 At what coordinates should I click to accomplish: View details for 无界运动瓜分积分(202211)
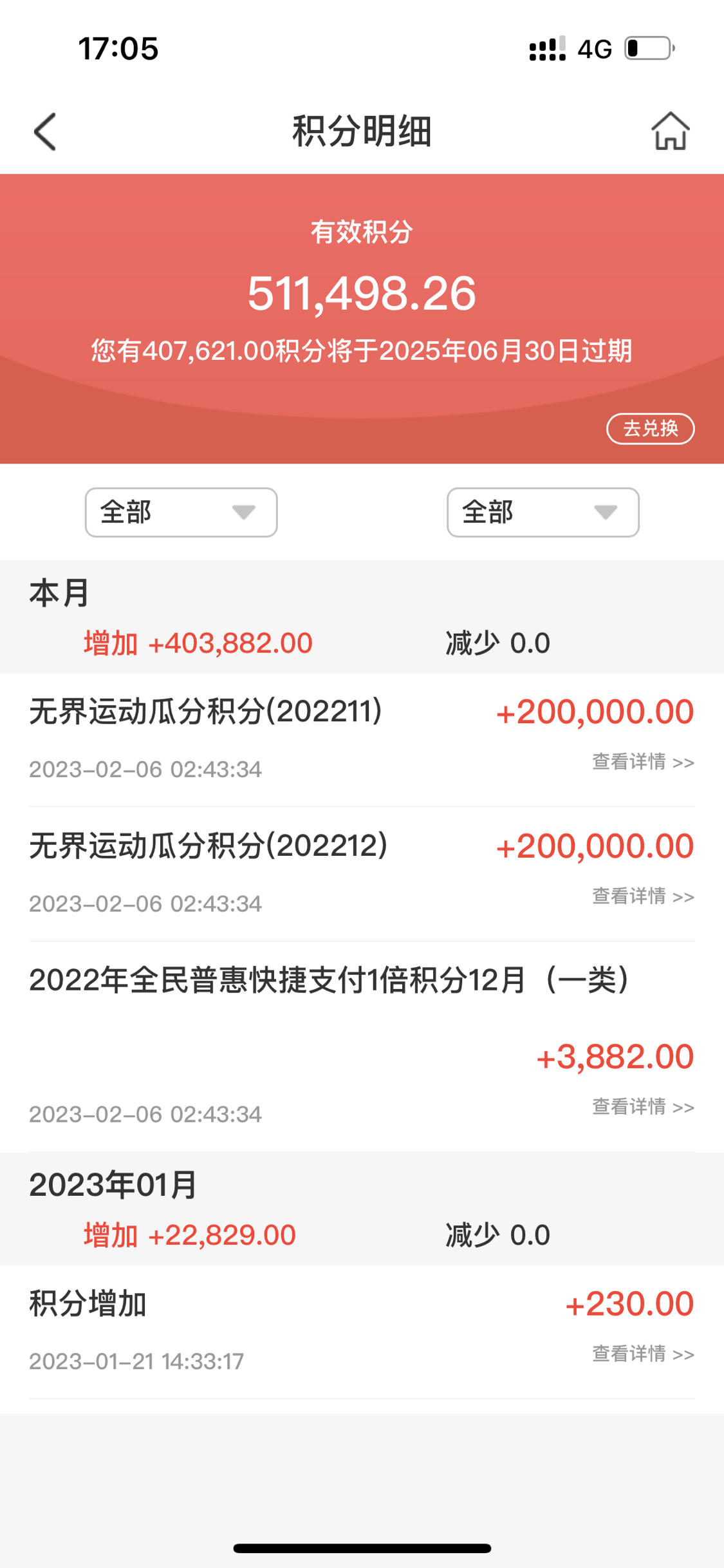[x=643, y=762]
